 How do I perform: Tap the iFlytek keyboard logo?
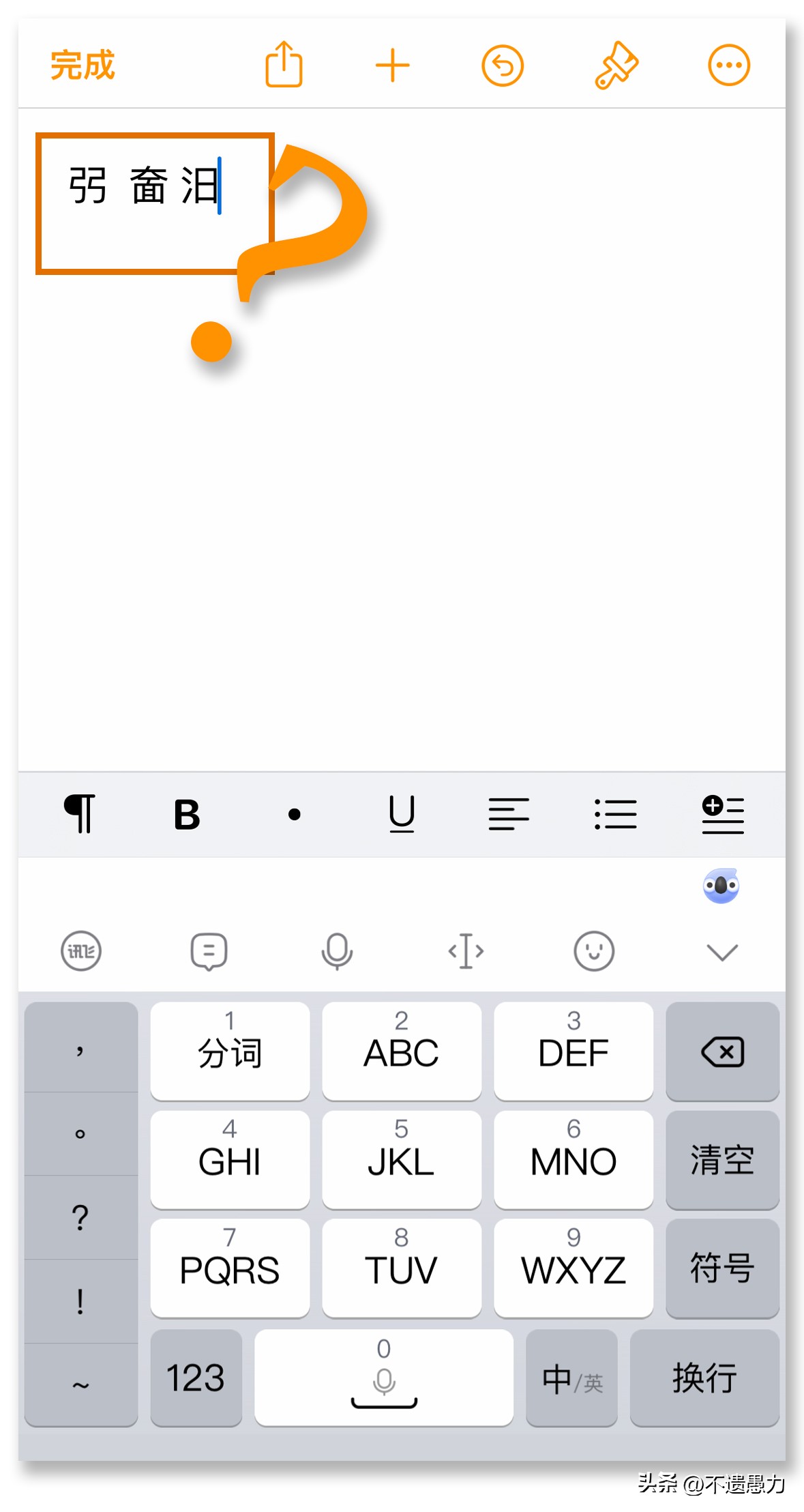pos(81,950)
